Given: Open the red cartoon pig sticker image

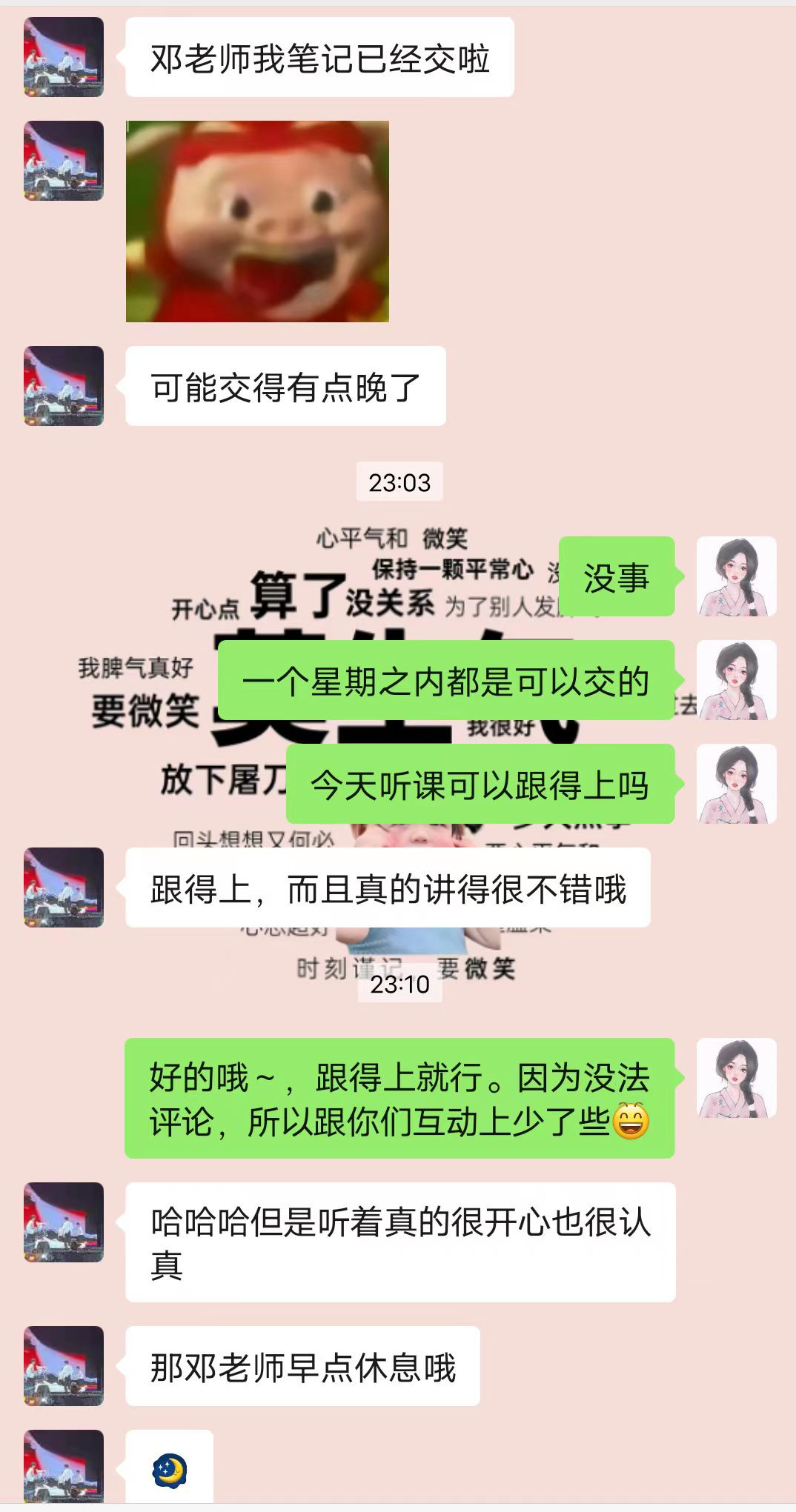Looking at the screenshot, I should [257, 221].
